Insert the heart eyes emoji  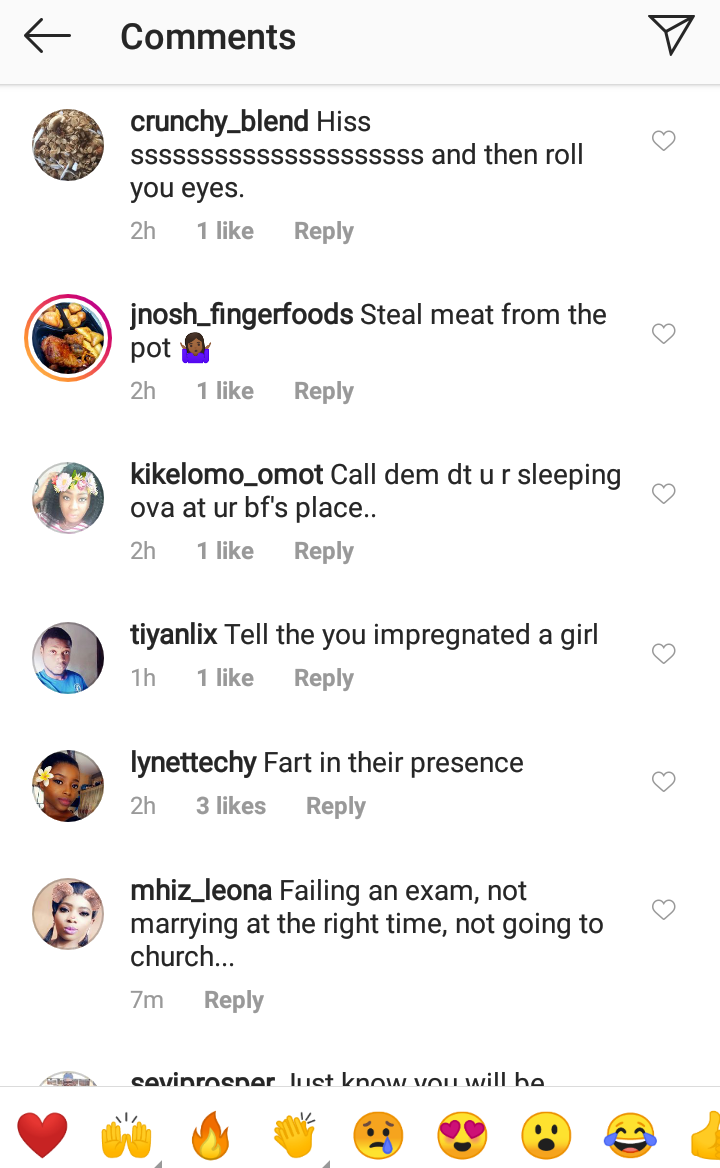tap(462, 1136)
